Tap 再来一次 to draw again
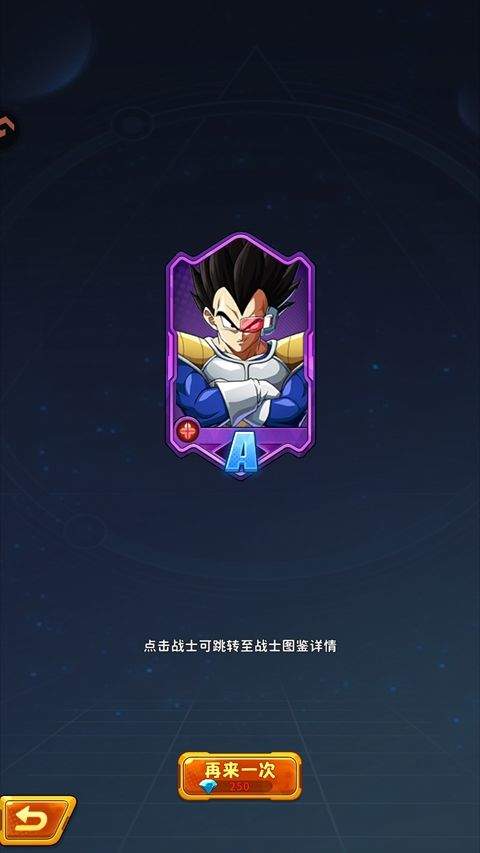 240,776
